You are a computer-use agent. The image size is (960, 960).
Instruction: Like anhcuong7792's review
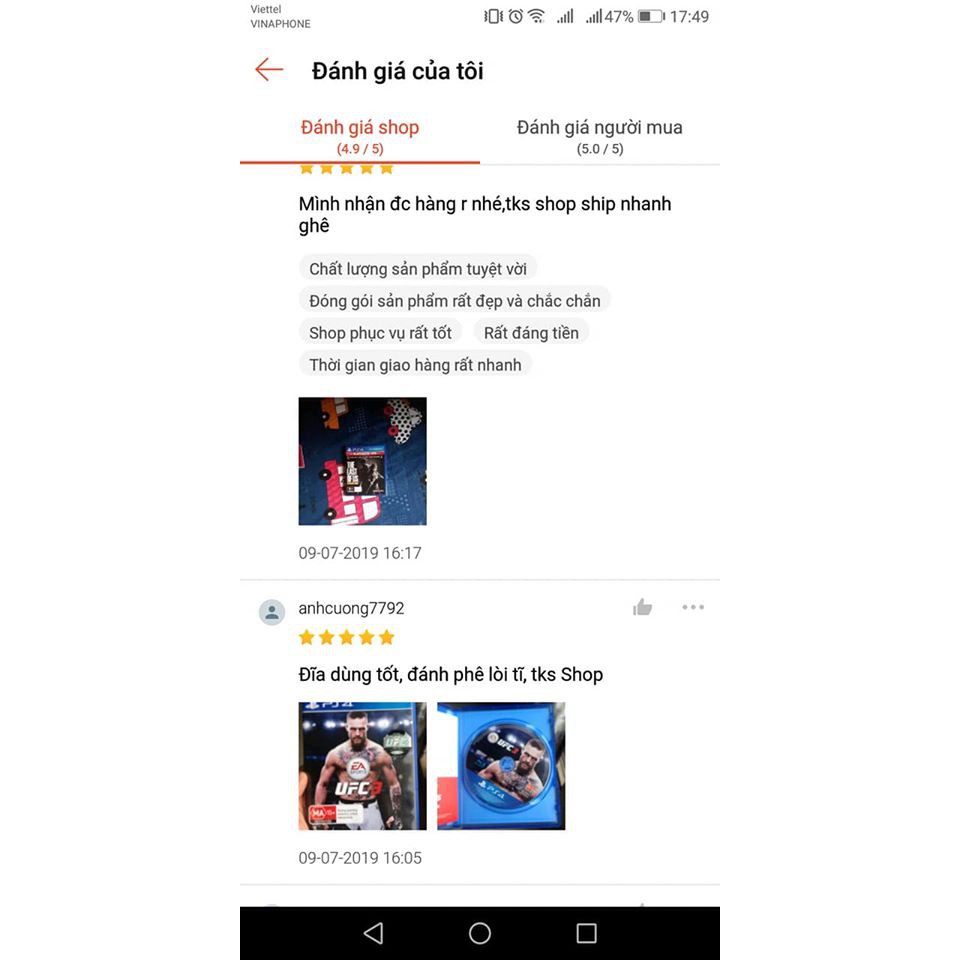[642, 607]
